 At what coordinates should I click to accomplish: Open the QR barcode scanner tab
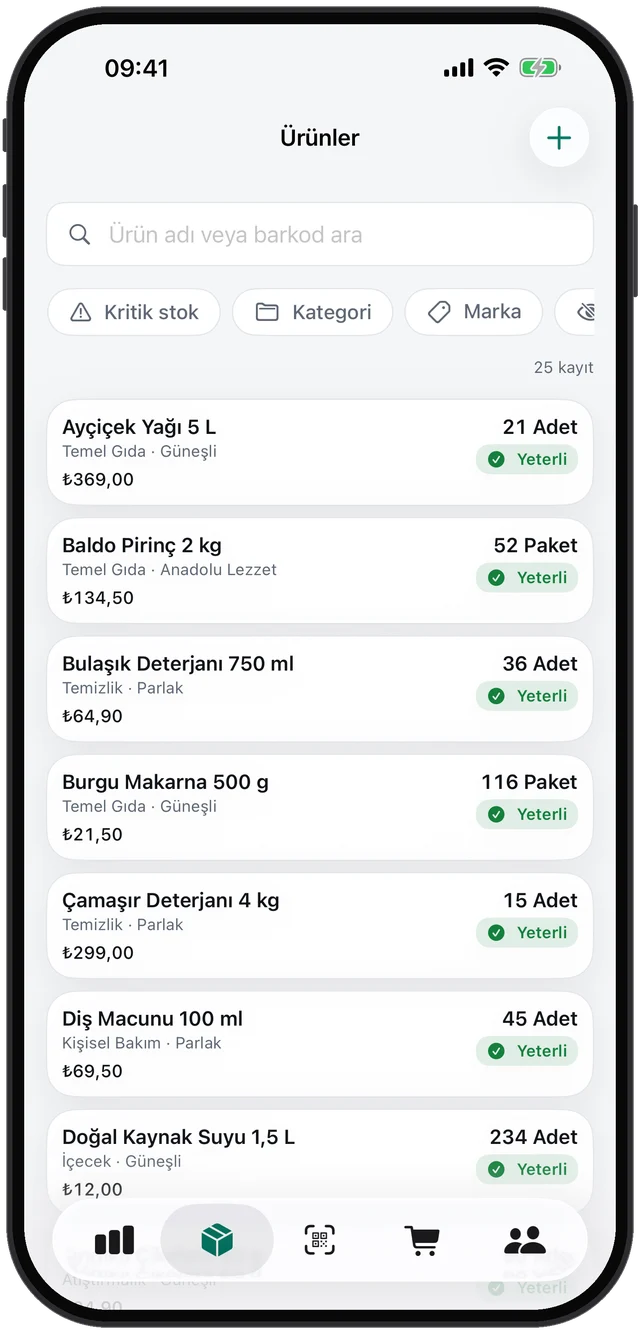pos(320,1241)
